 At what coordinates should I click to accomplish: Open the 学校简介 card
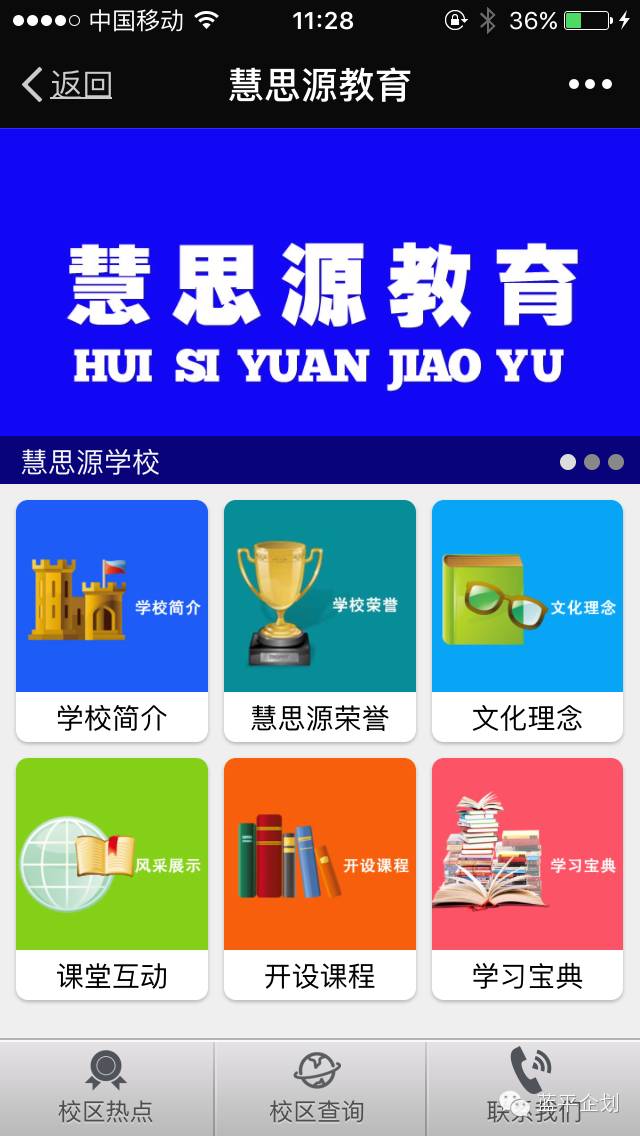[112, 620]
